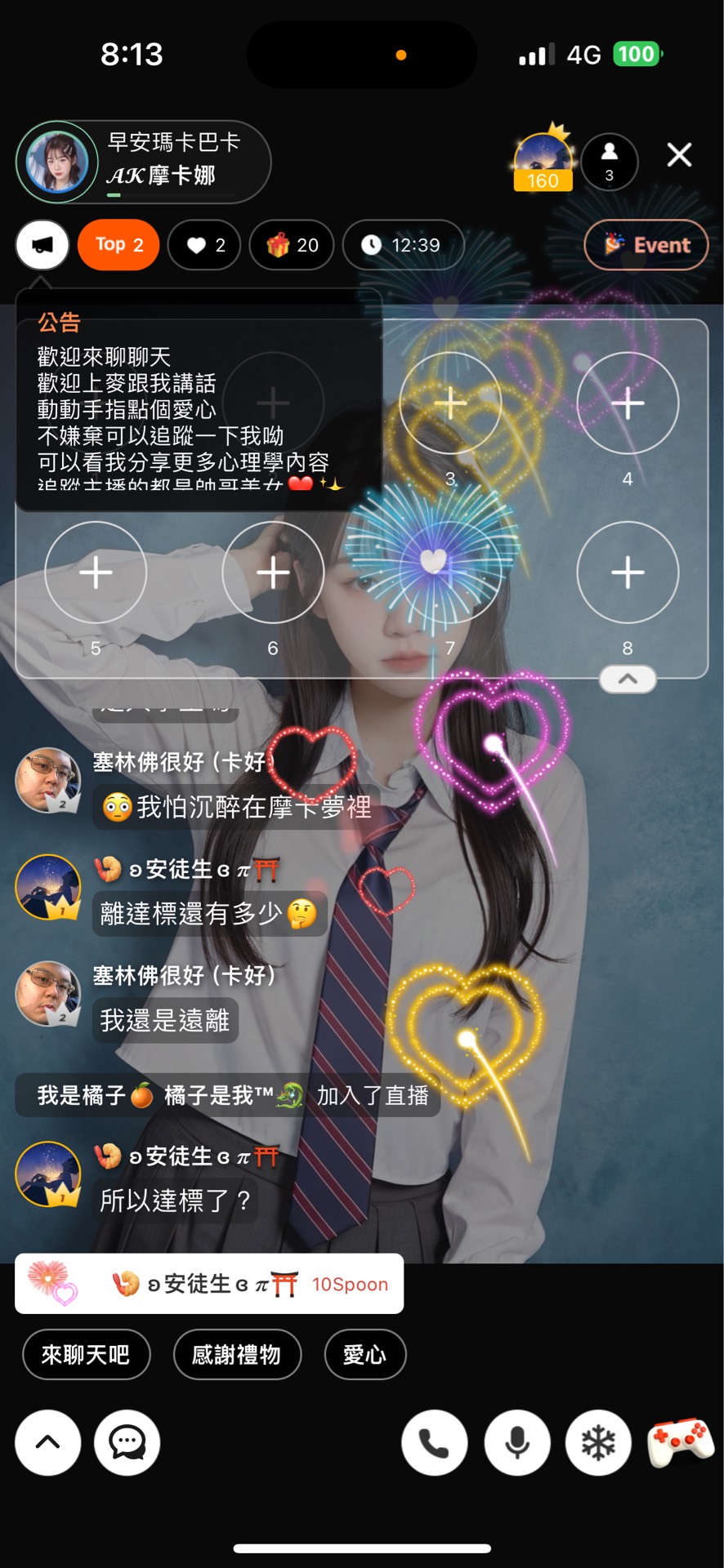Open the chat message input
Screen dimensions: 724x1568
127,1443
